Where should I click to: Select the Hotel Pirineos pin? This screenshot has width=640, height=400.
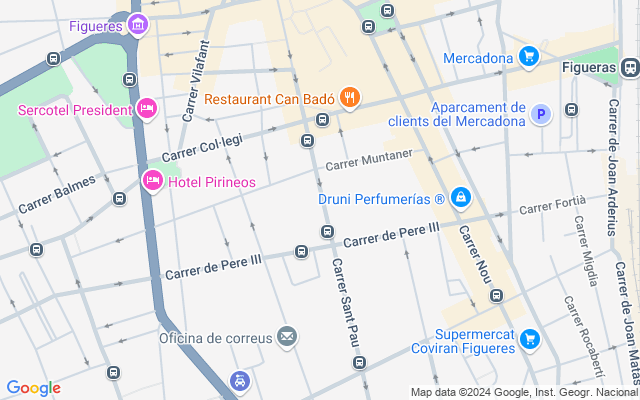point(153,181)
